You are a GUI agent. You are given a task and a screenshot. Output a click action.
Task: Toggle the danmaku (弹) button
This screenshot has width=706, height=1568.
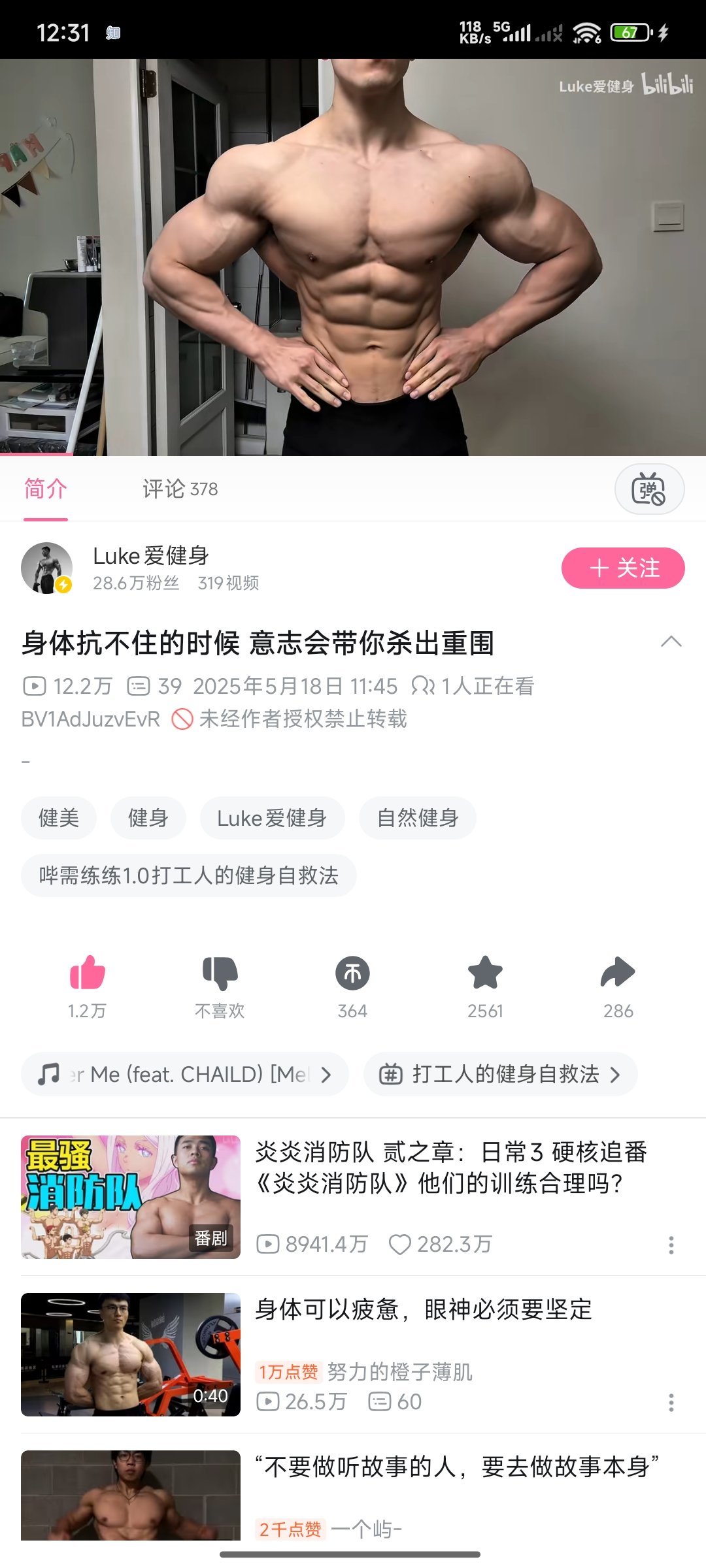(x=648, y=489)
